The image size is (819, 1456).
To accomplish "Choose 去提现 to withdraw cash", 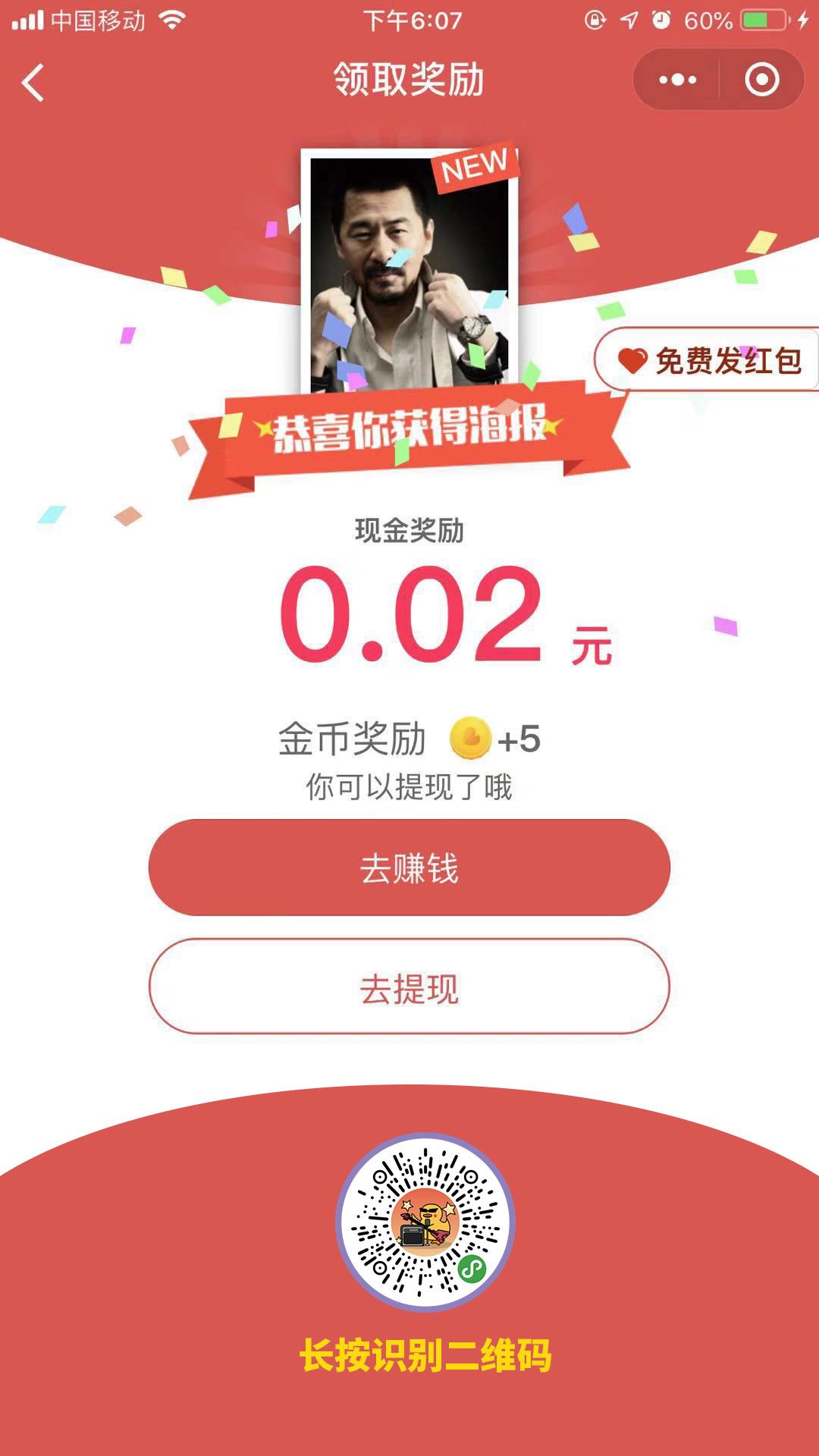I will pyautogui.click(x=409, y=987).
